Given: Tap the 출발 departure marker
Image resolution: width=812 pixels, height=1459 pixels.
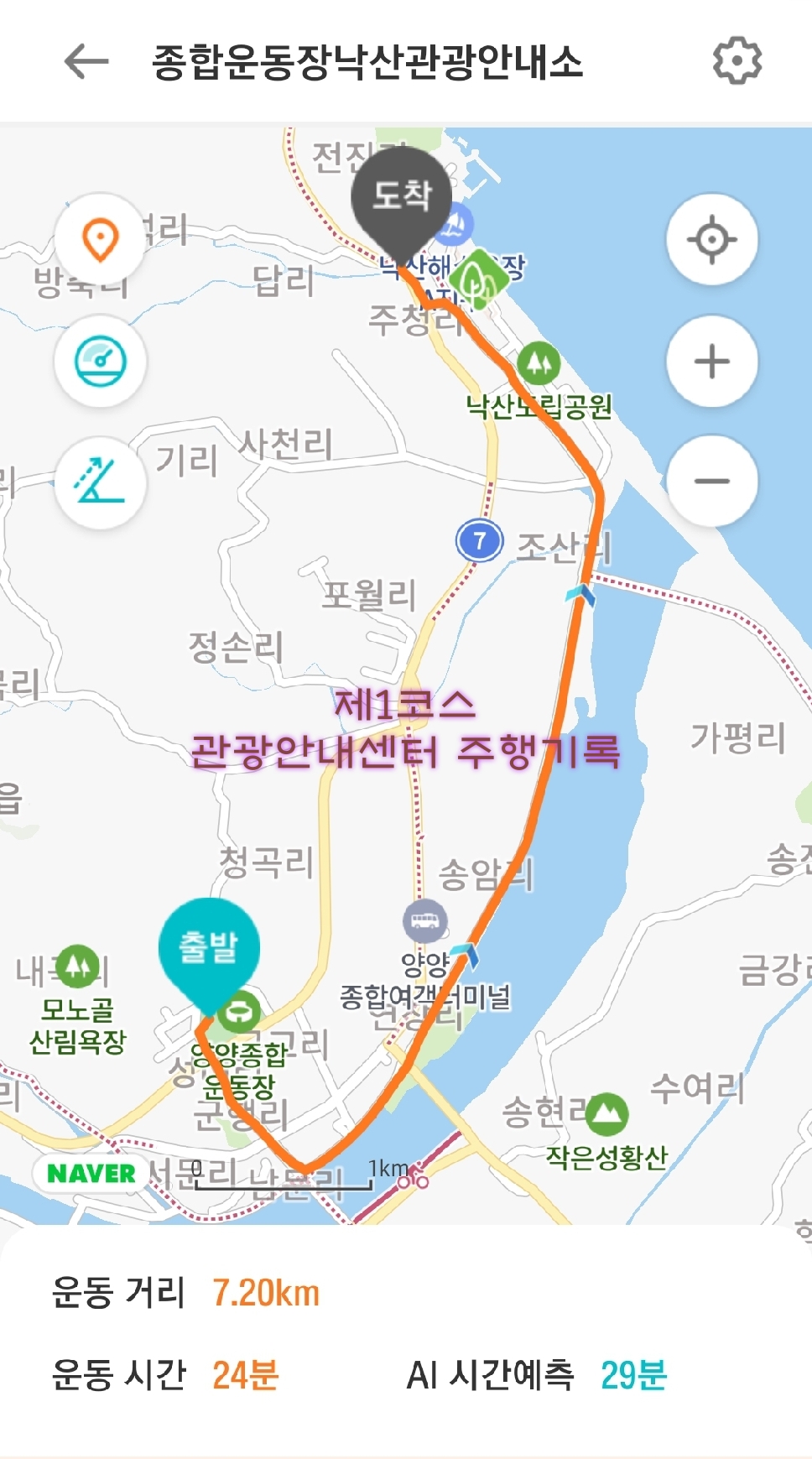Looking at the screenshot, I should point(209,948).
